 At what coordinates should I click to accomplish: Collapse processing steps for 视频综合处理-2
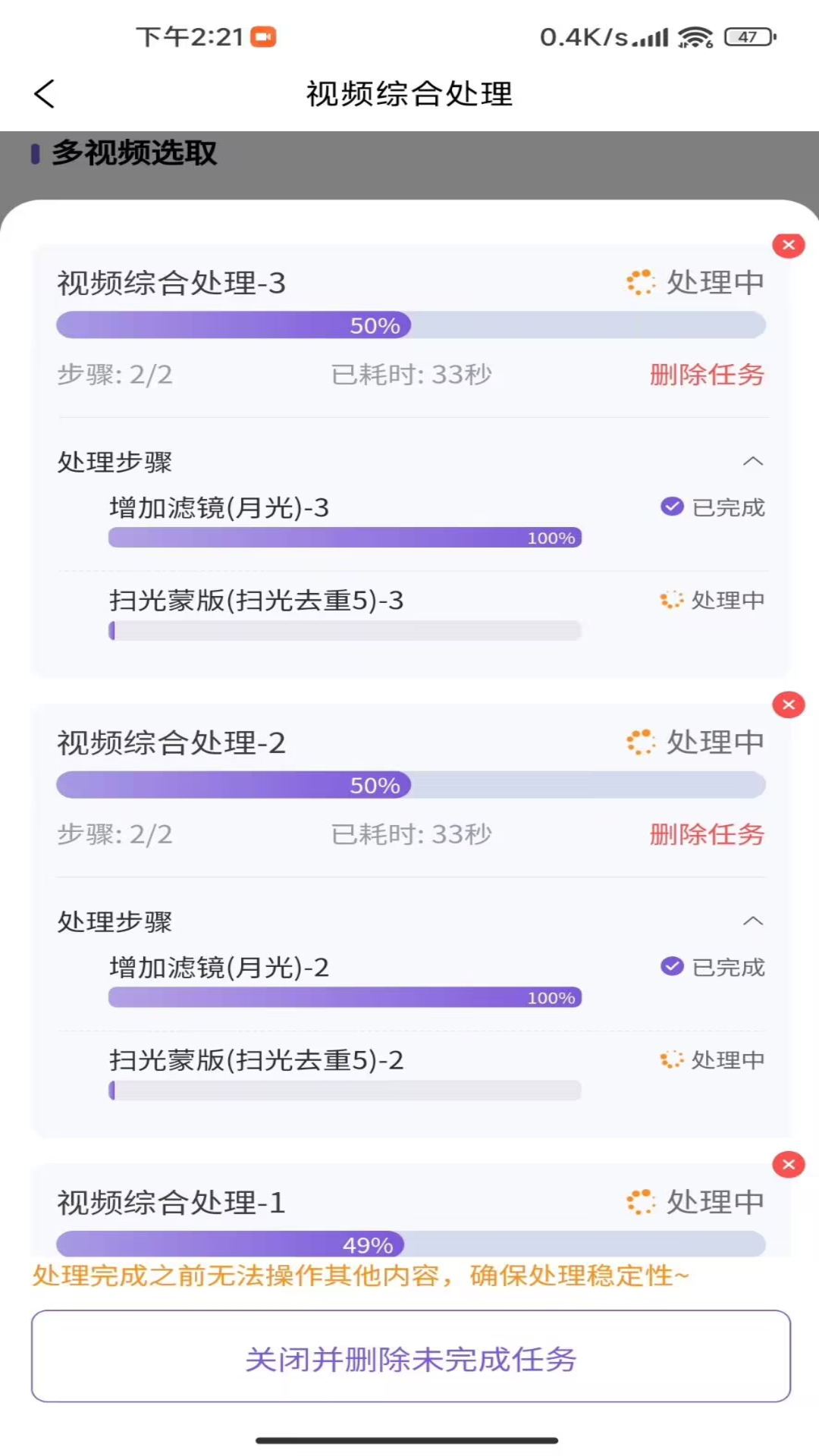click(x=753, y=921)
